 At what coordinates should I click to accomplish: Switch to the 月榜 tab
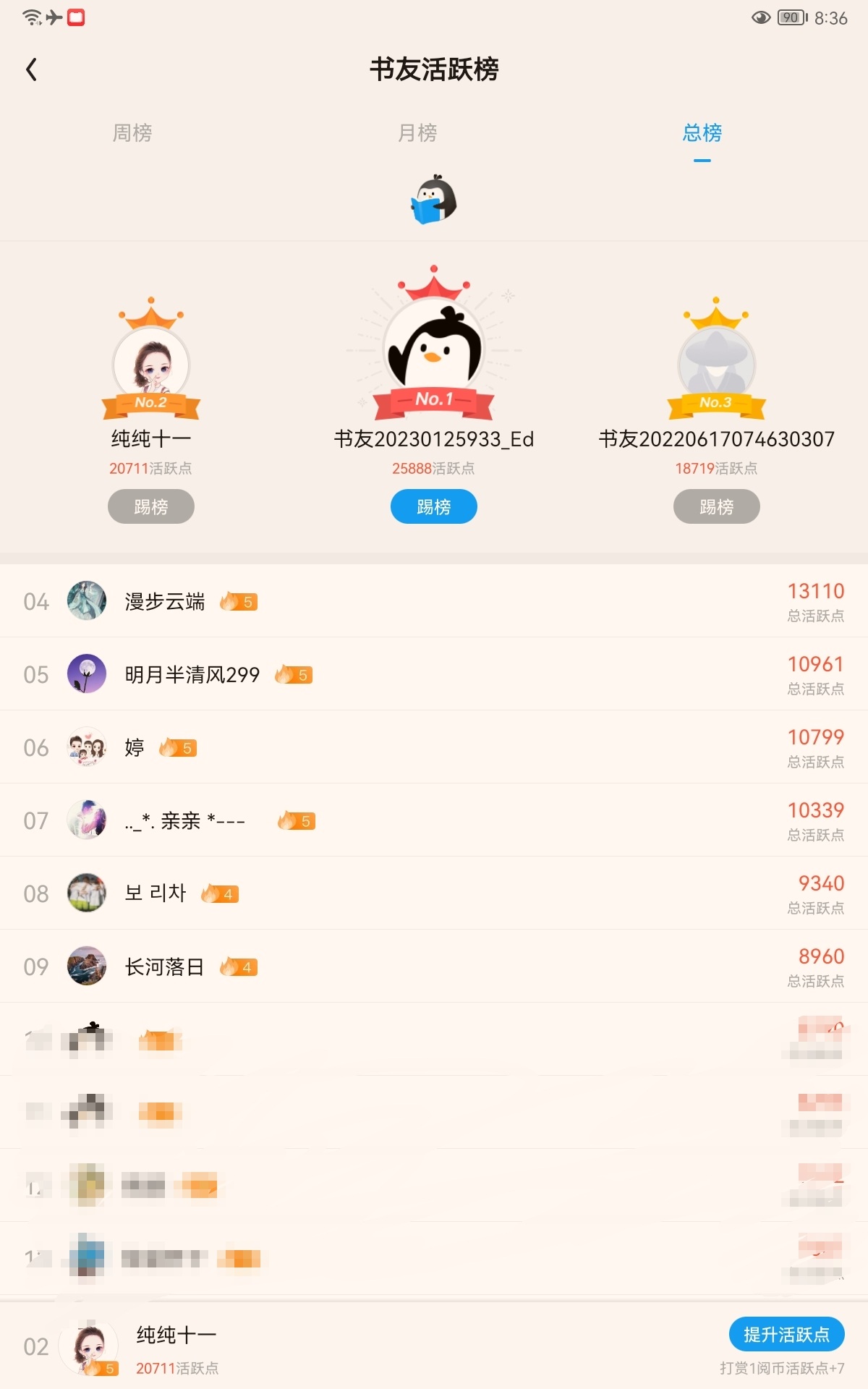point(417,133)
